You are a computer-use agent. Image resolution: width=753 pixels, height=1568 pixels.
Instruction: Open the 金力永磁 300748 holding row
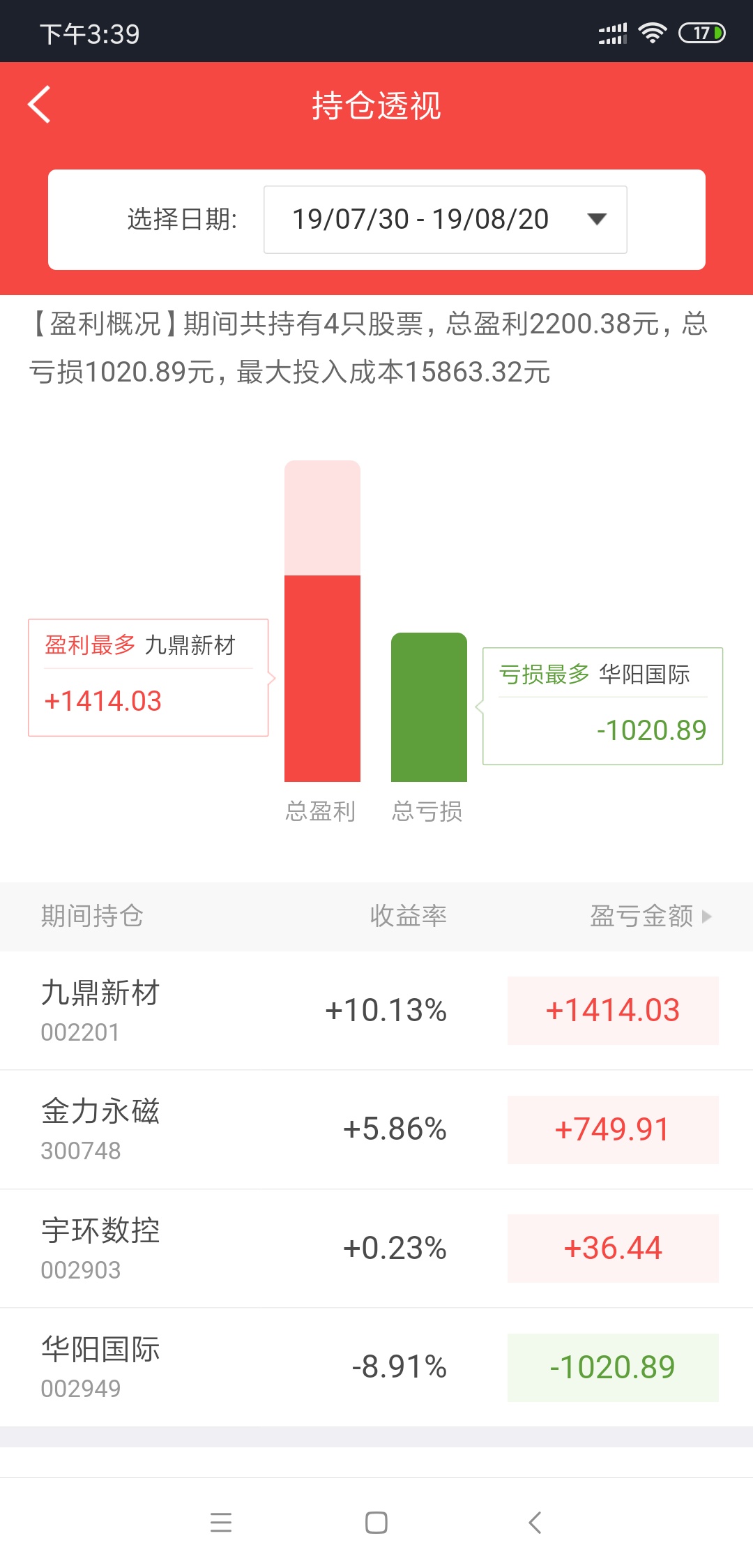point(376,1129)
